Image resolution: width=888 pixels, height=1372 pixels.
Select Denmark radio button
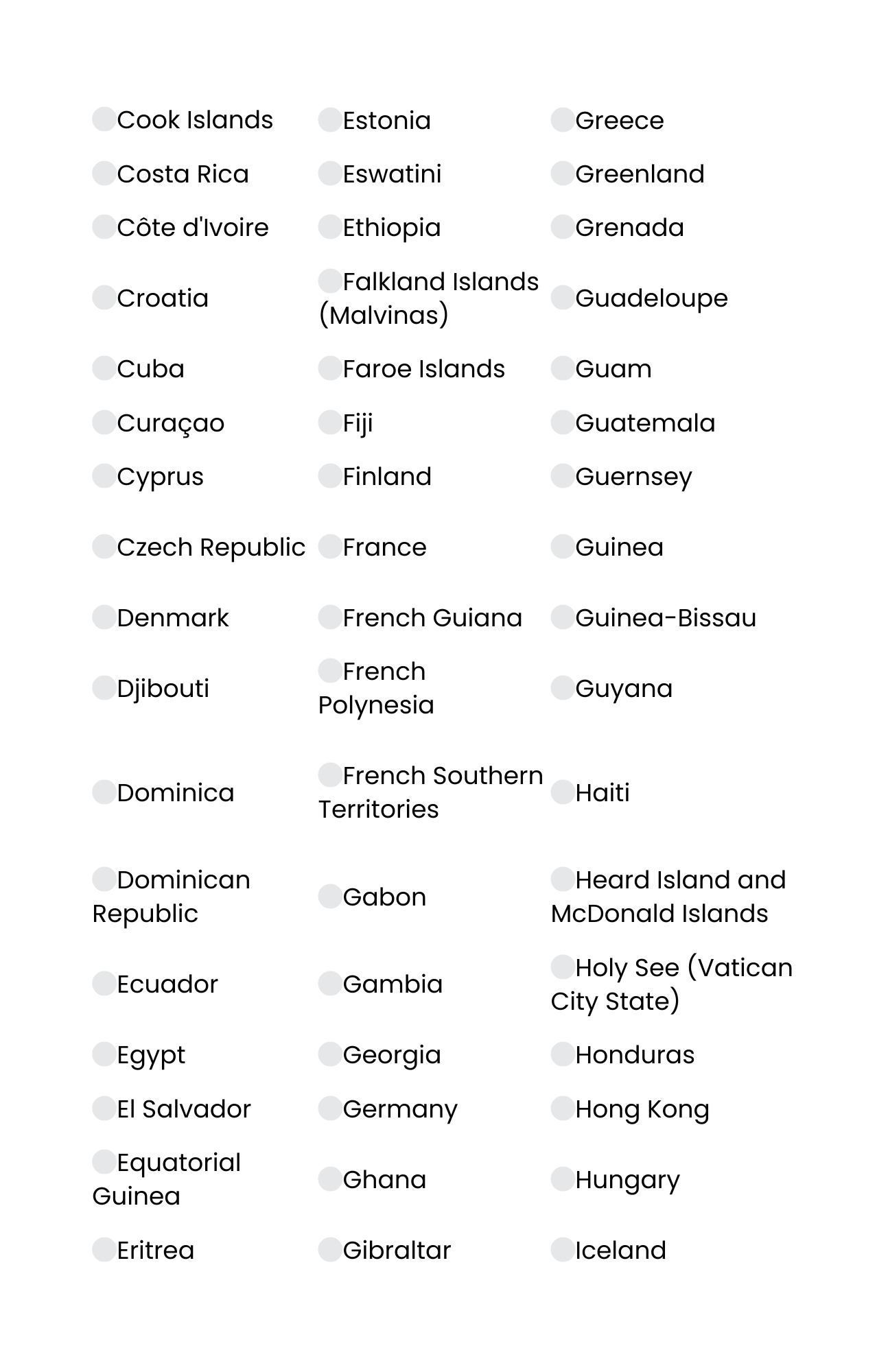tap(104, 617)
